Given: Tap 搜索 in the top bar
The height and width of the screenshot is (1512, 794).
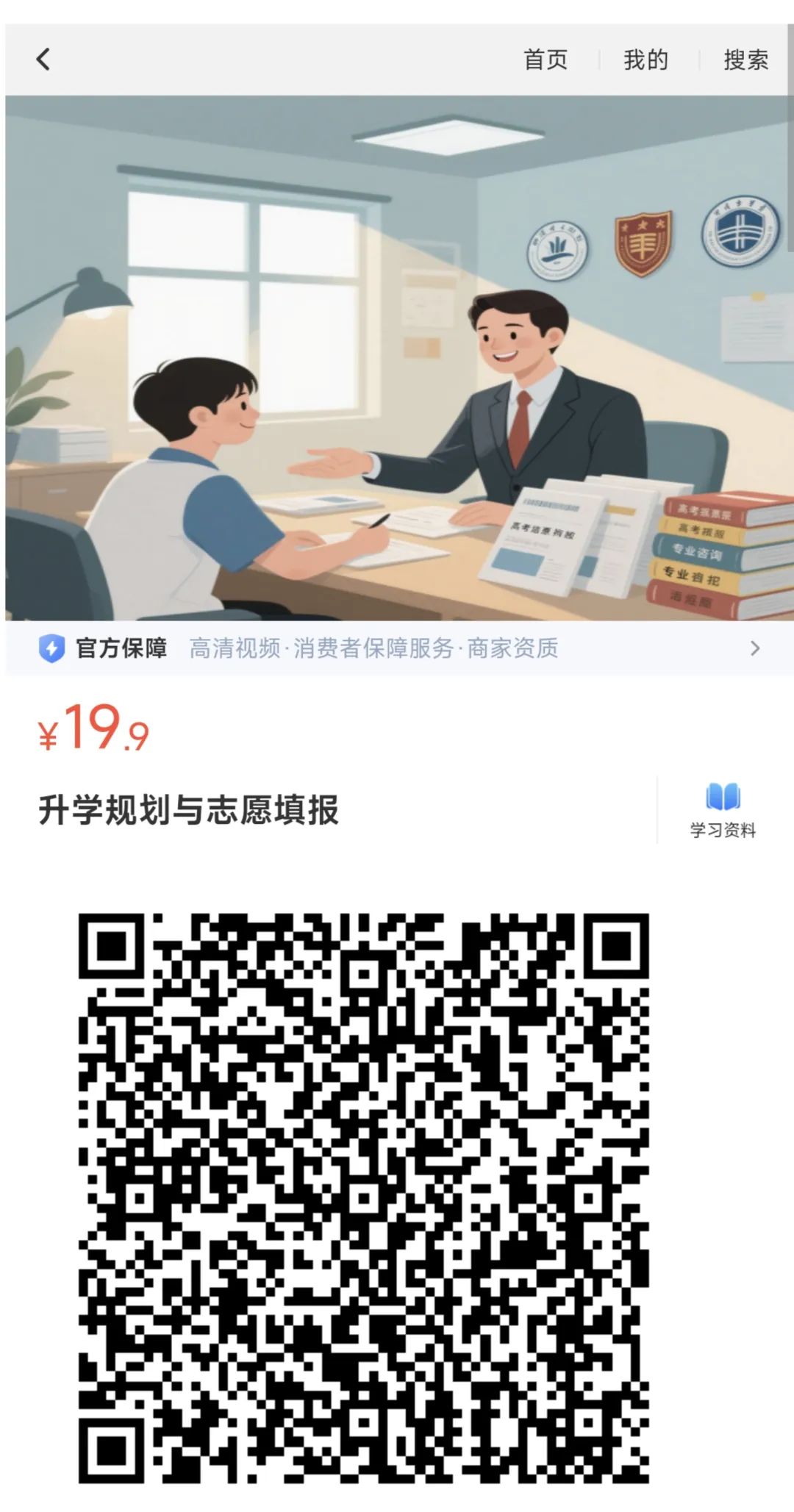Looking at the screenshot, I should click(x=745, y=60).
